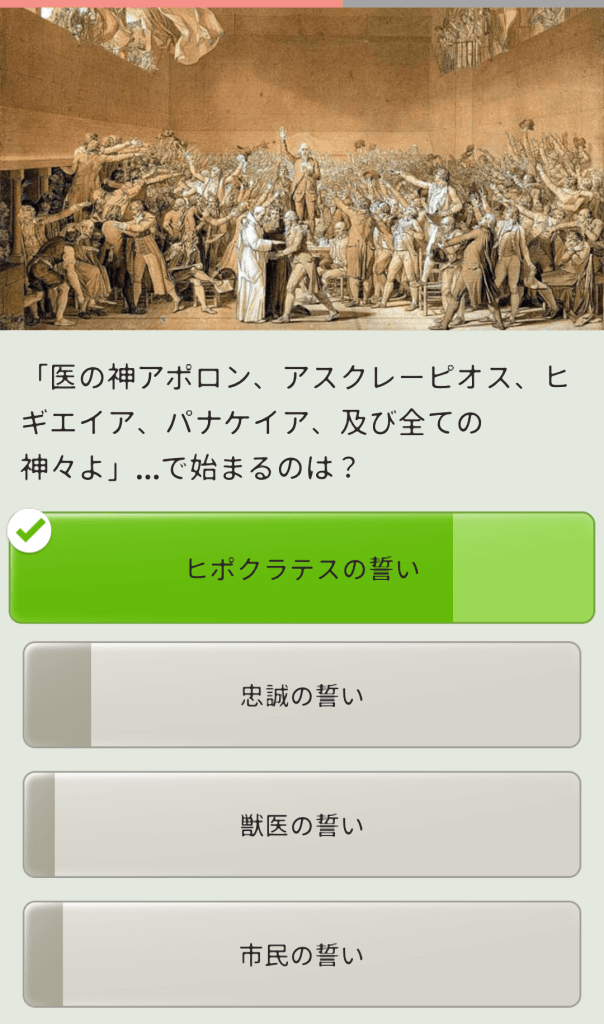Select the answer ヒポクラテスの誓い
604x1024 pixels.
302,568
